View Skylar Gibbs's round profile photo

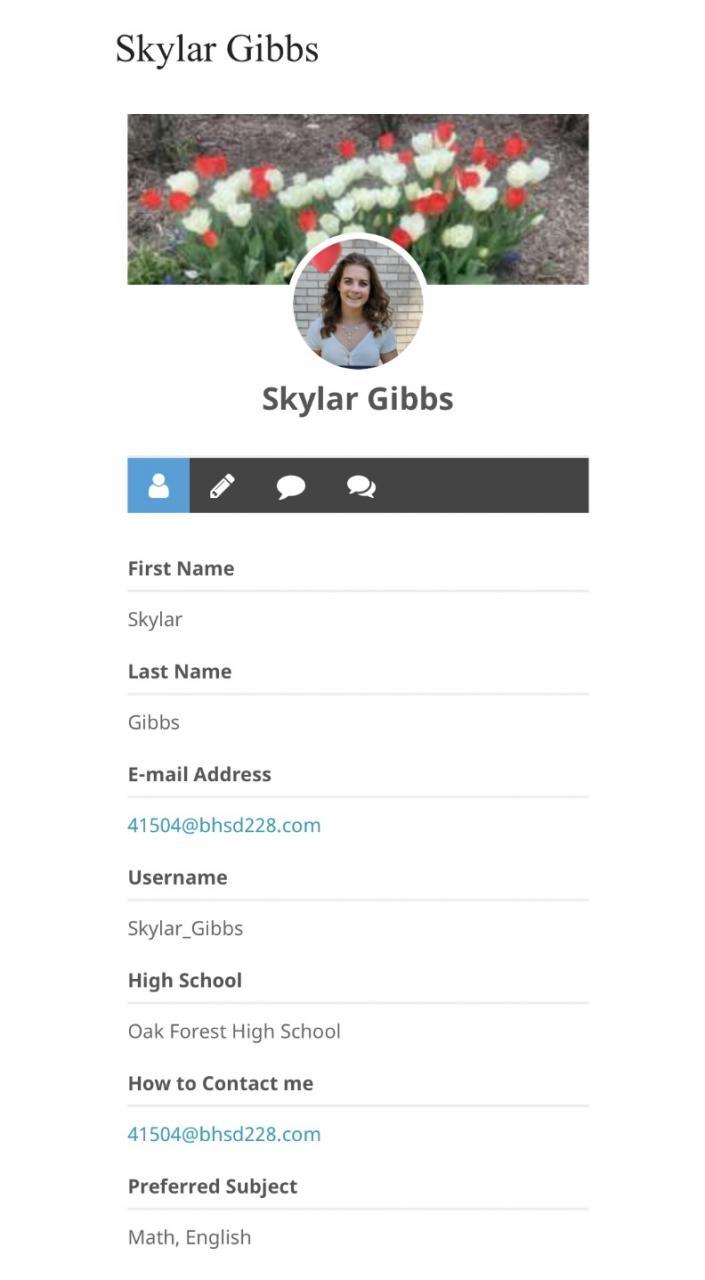(358, 303)
